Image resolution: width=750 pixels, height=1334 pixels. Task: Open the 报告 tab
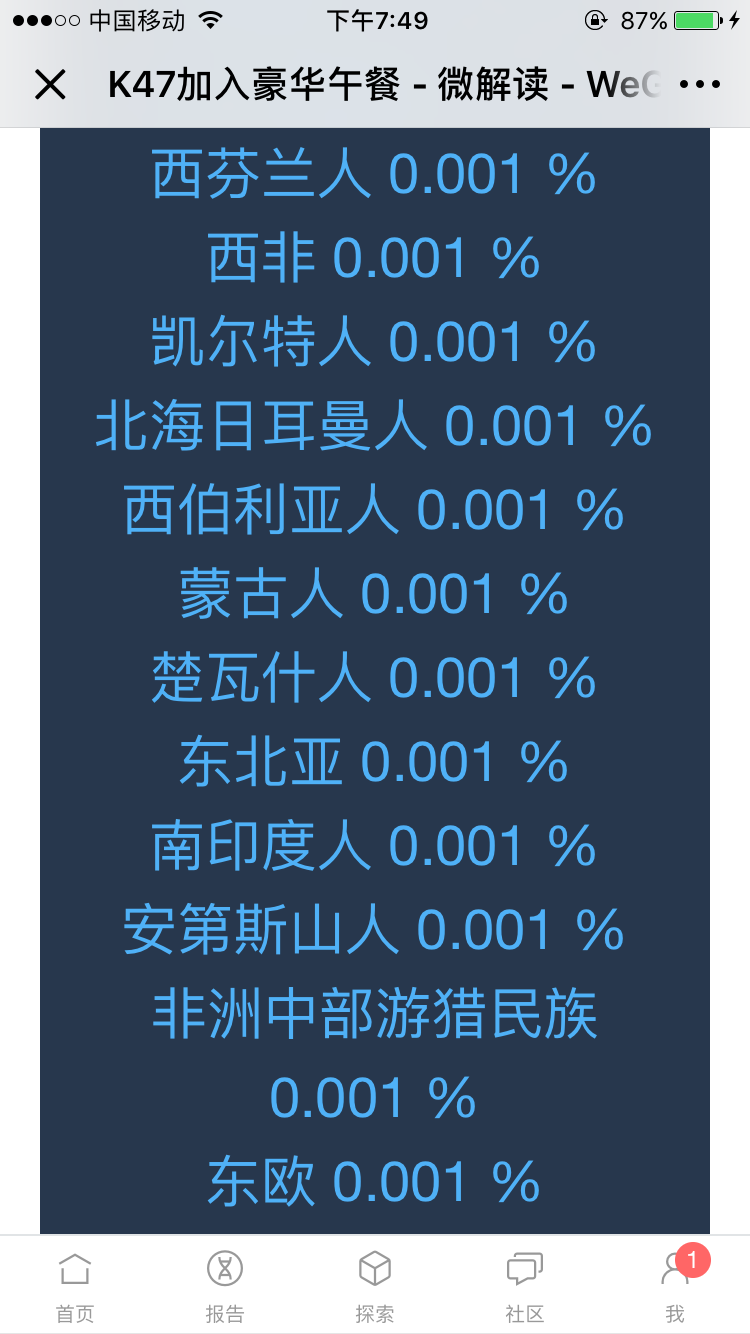coord(225,1286)
